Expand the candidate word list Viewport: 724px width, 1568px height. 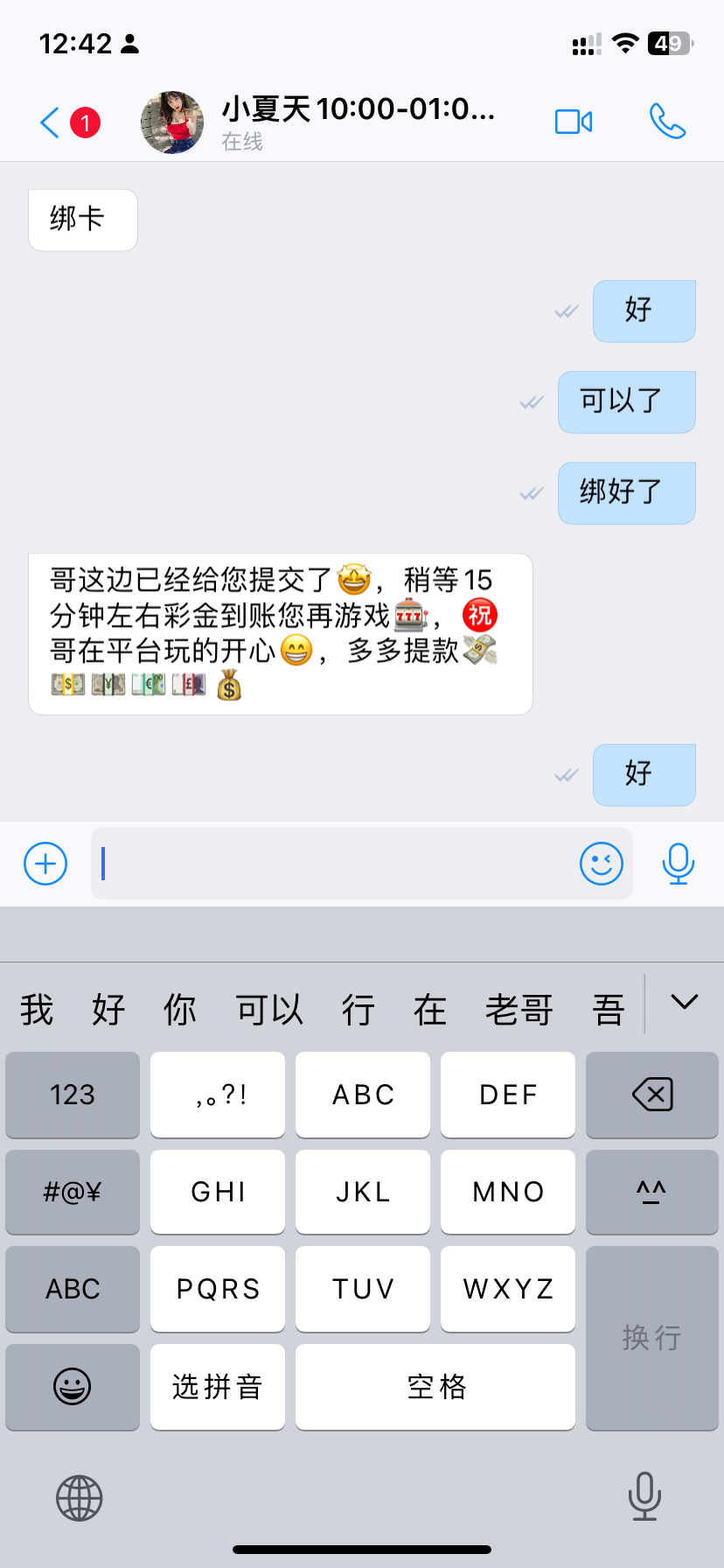click(x=684, y=1003)
